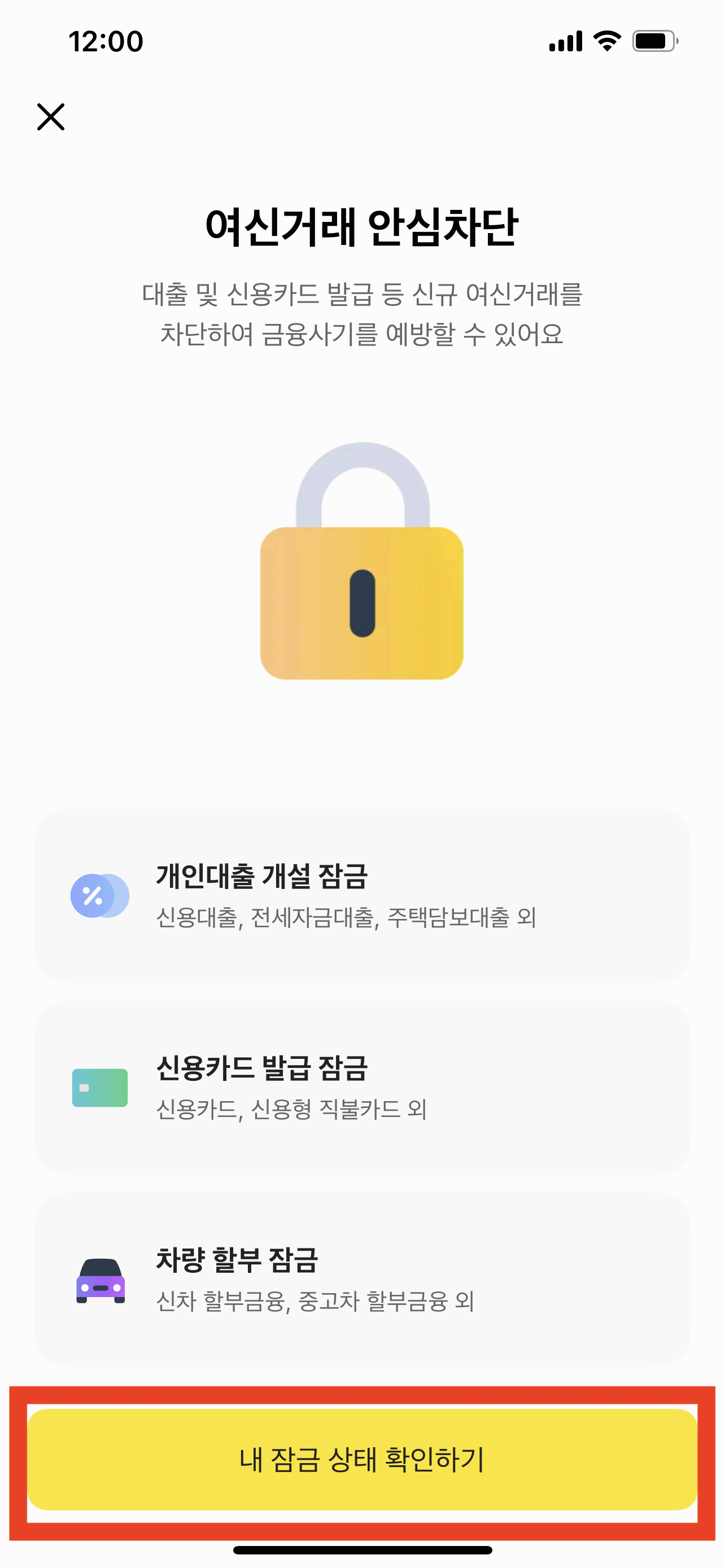The width and height of the screenshot is (725, 1568).
Task: Select the green credit card icon
Action: 101,1089
